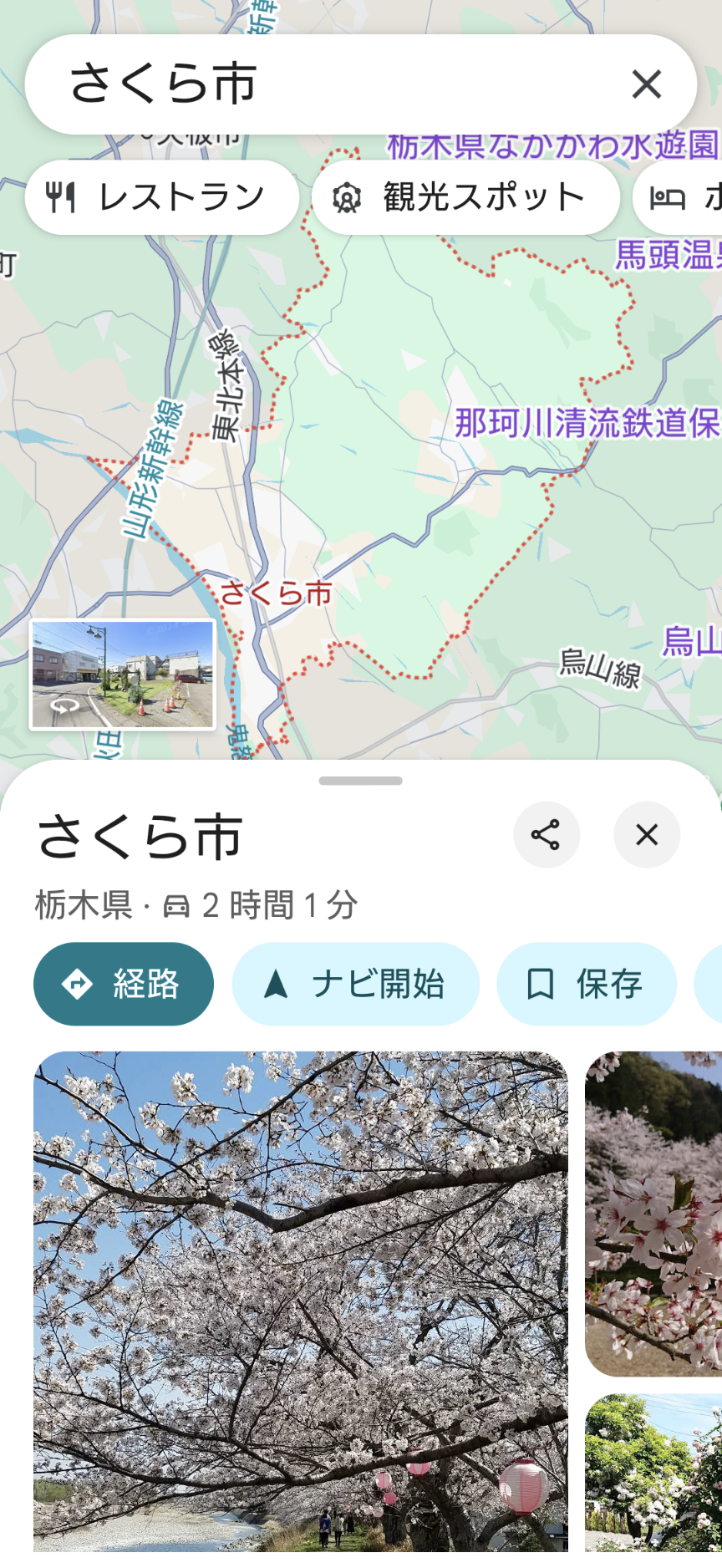This screenshot has height=1568, width=722.
Task: Select the 観光スポット chip
Action: [x=465, y=198]
